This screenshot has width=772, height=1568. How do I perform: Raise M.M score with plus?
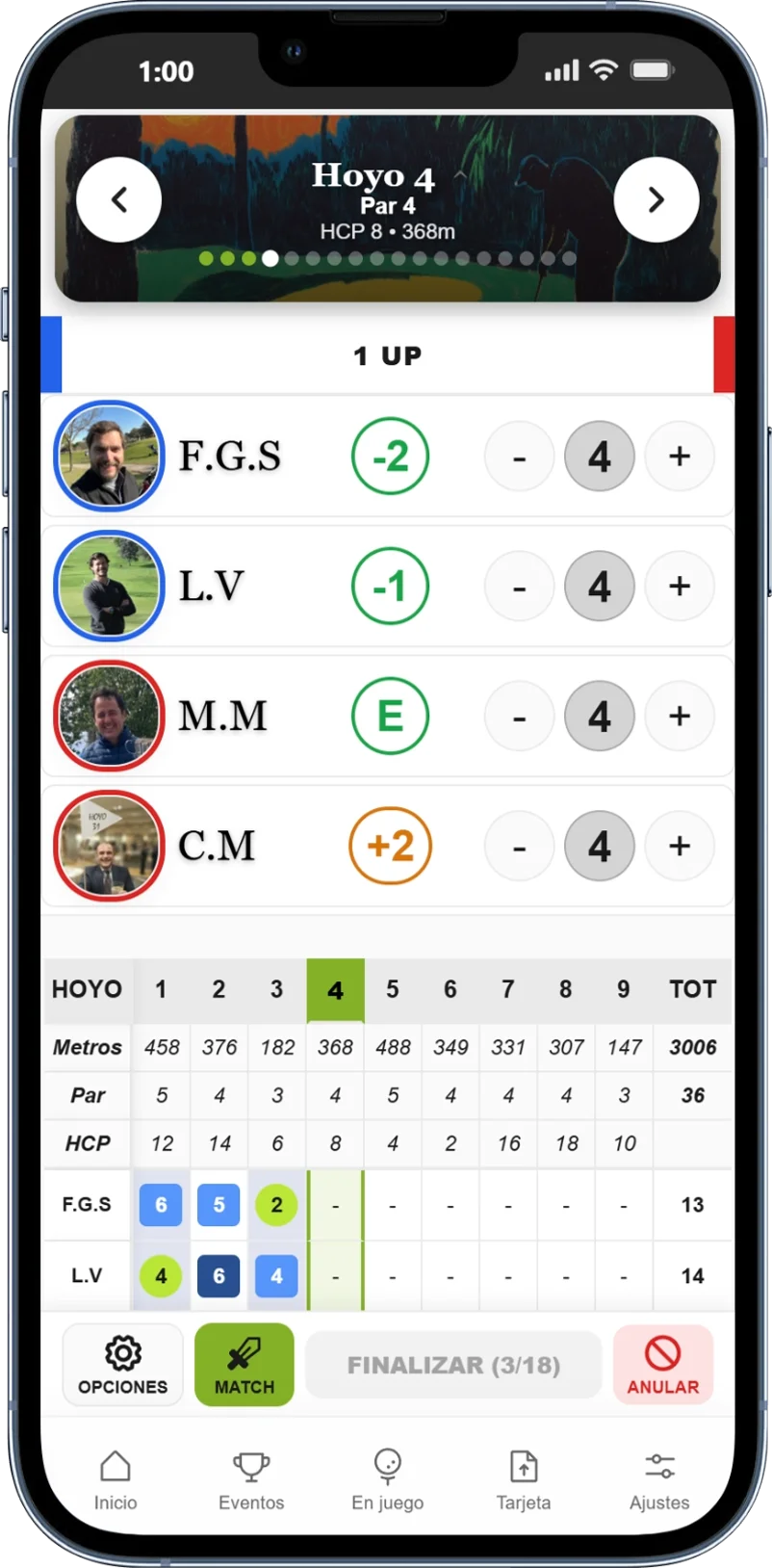click(680, 717)
